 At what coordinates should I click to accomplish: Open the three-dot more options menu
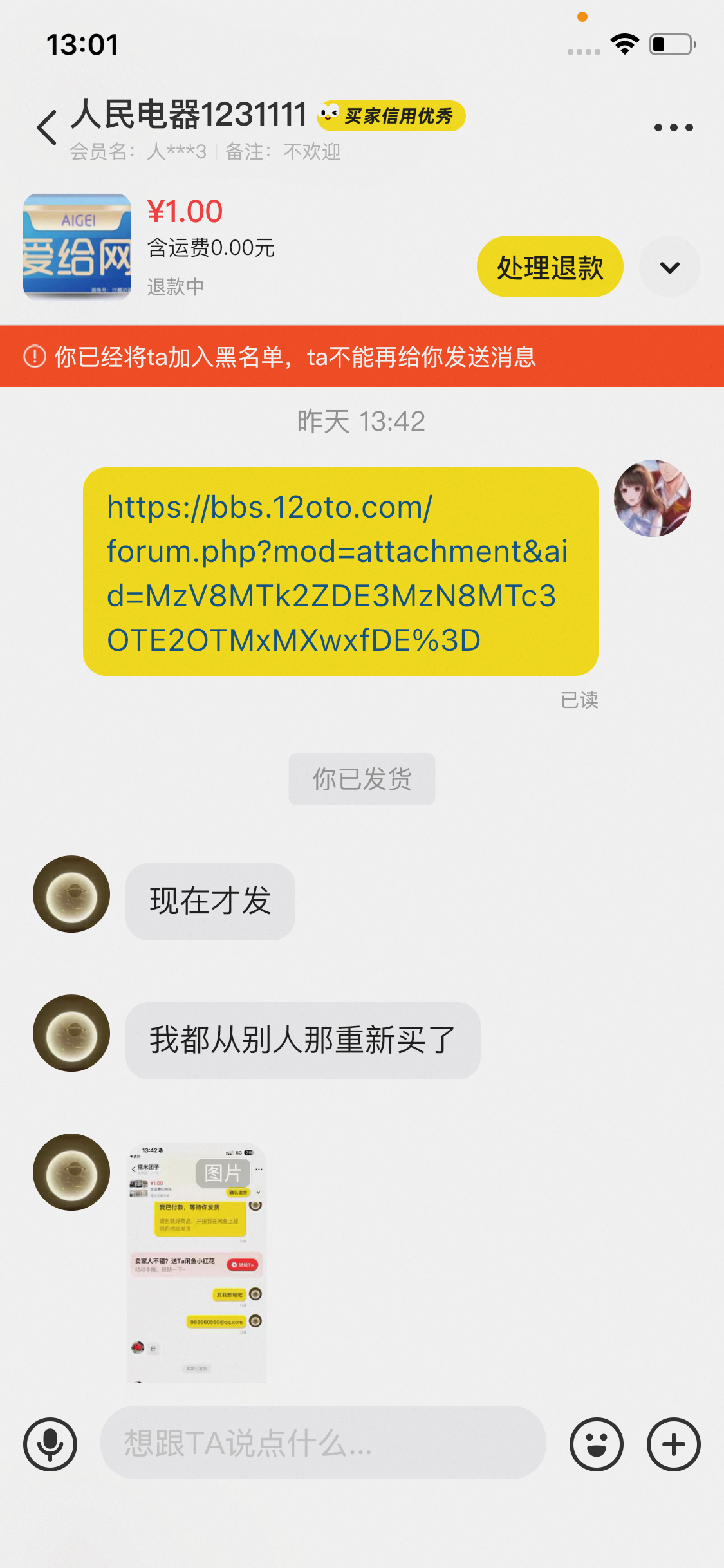click(x=673, y=127)
